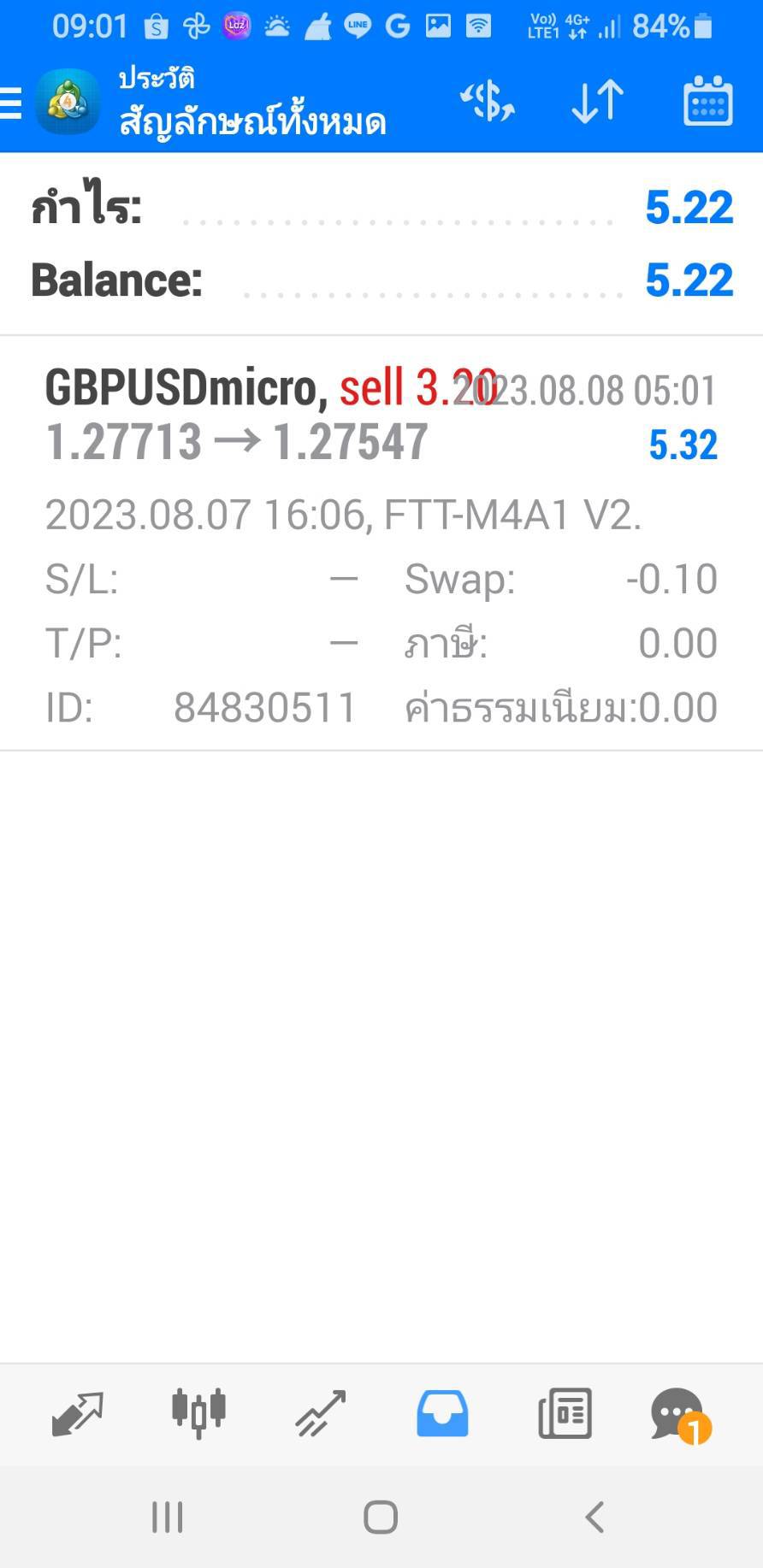Select the History inbox tab

(x=442, y=1414)
